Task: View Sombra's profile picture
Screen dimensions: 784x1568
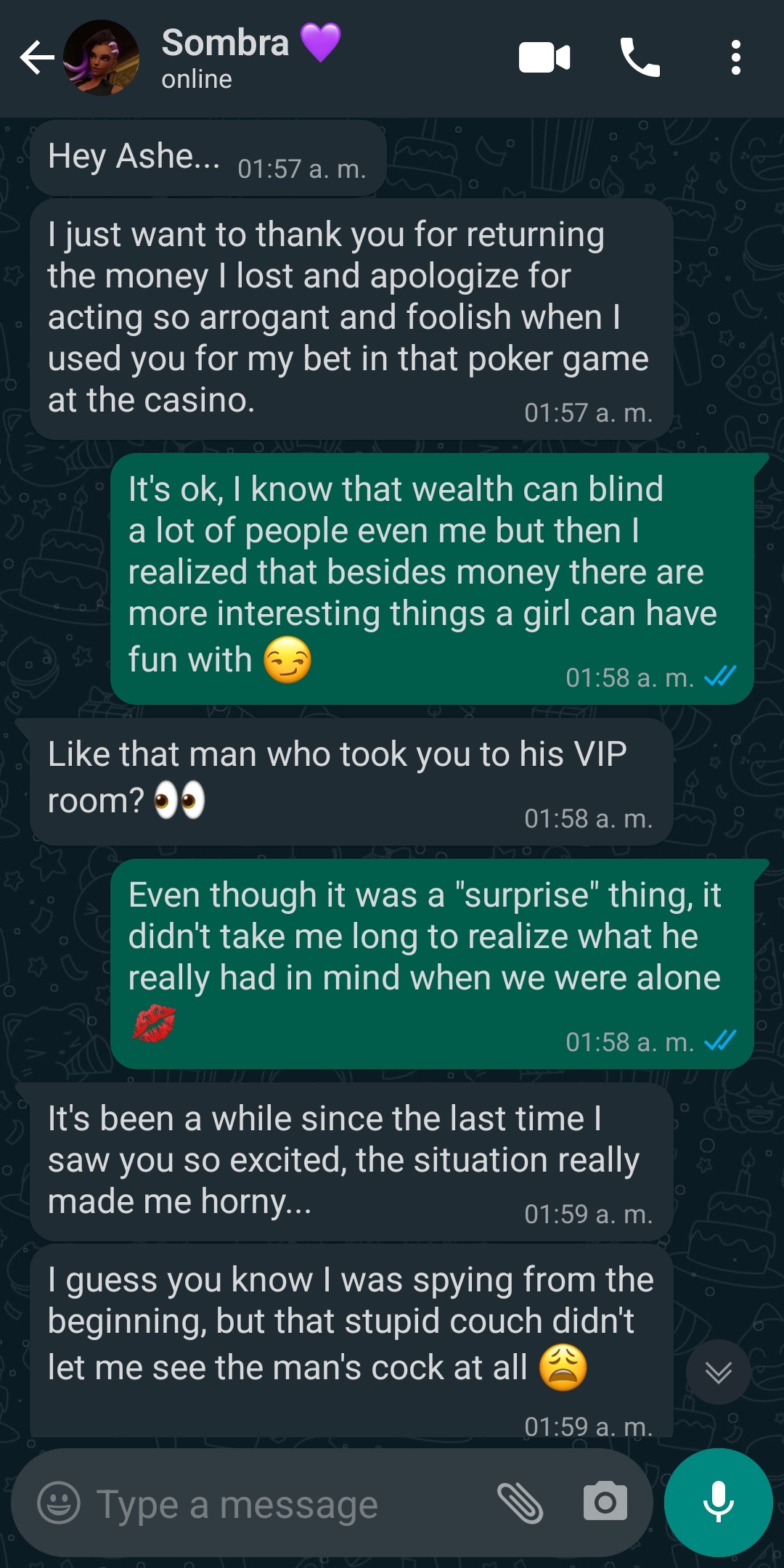Action: 101,58
